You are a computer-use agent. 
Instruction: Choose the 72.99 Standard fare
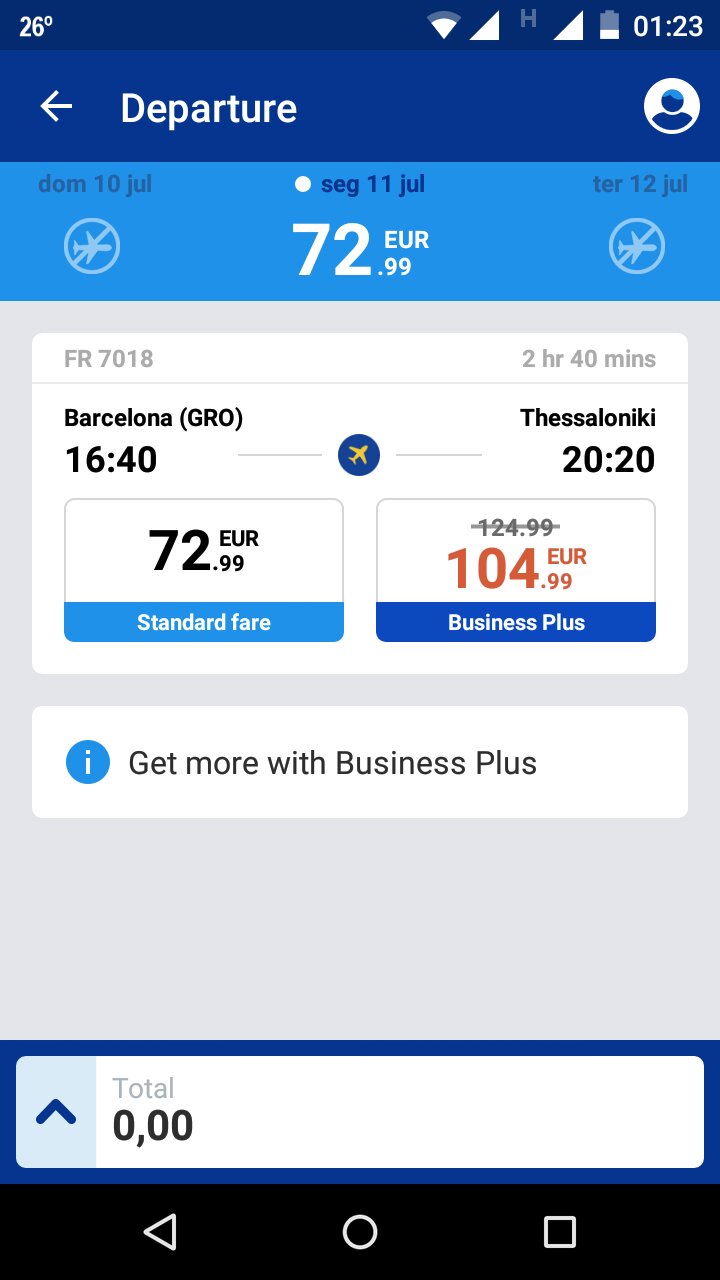pyautogui.click(x=204, y=570)
